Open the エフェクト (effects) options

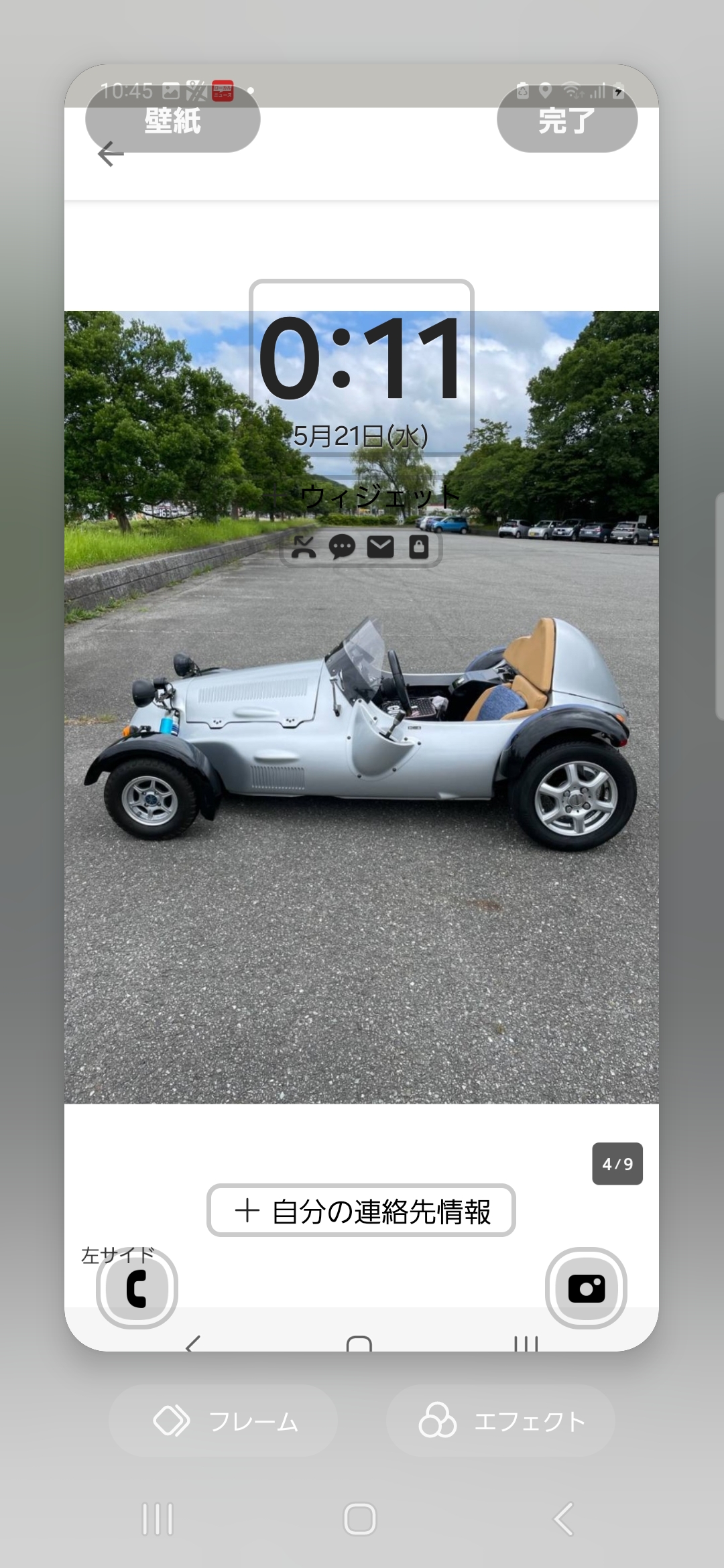501,1421
